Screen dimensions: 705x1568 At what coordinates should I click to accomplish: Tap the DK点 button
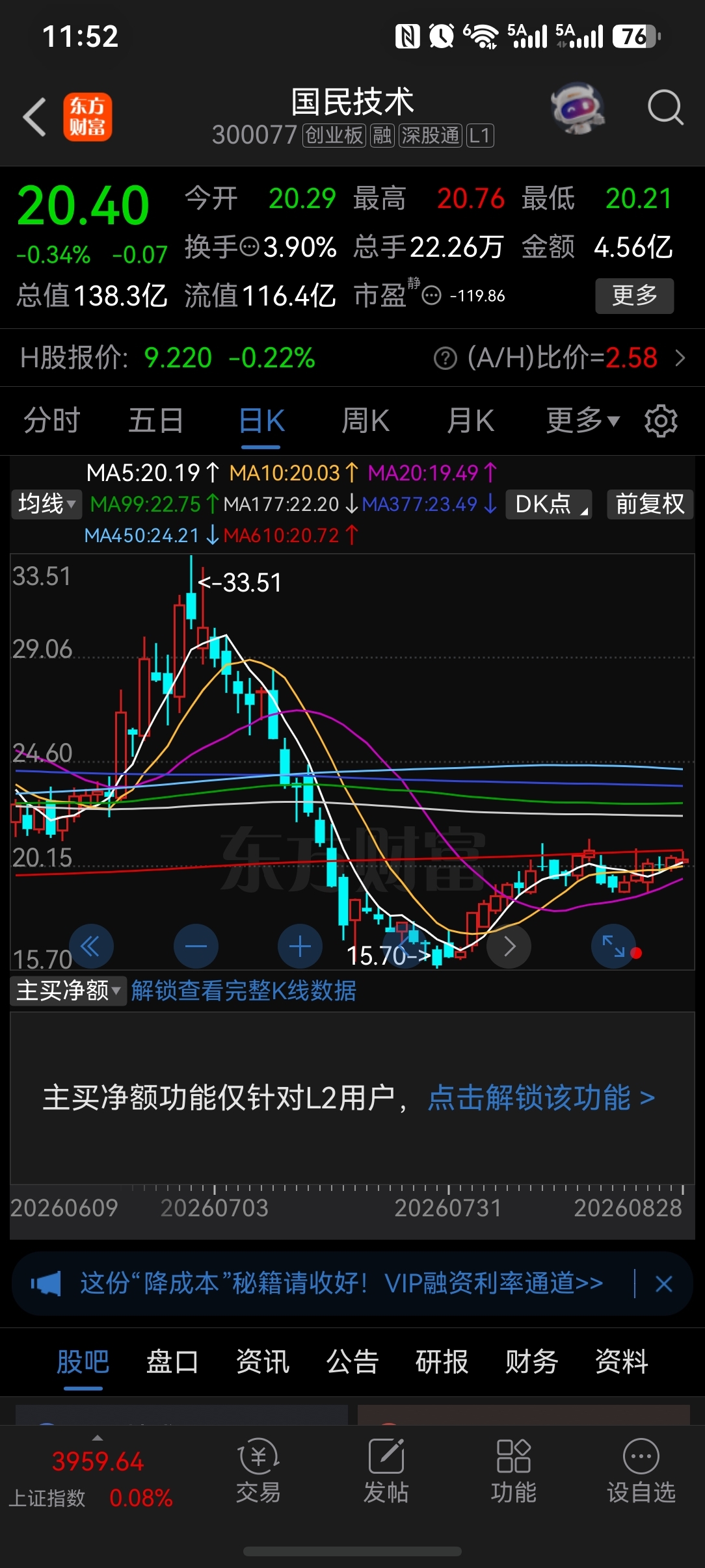click(x=548, y=504)
